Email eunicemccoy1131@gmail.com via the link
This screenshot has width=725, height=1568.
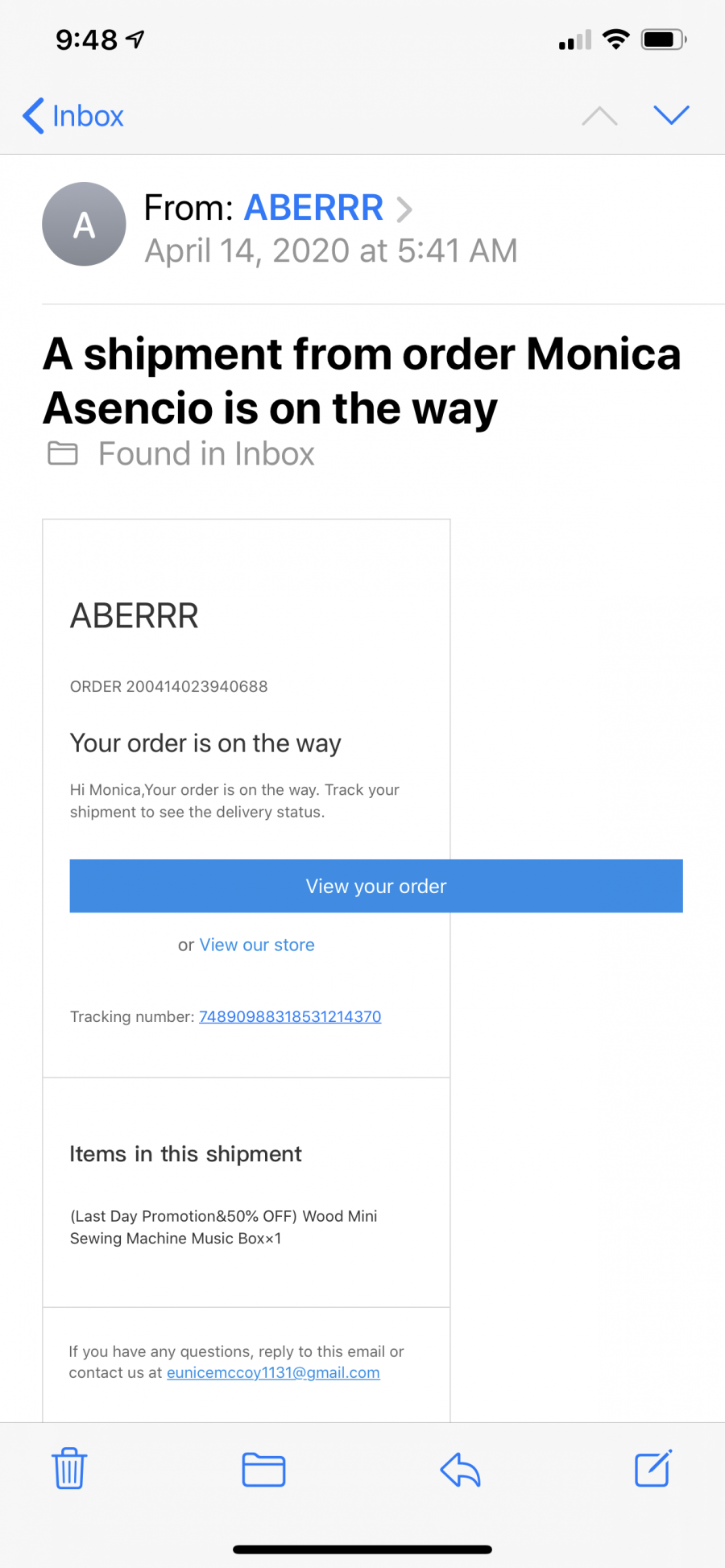[273, 1372]
